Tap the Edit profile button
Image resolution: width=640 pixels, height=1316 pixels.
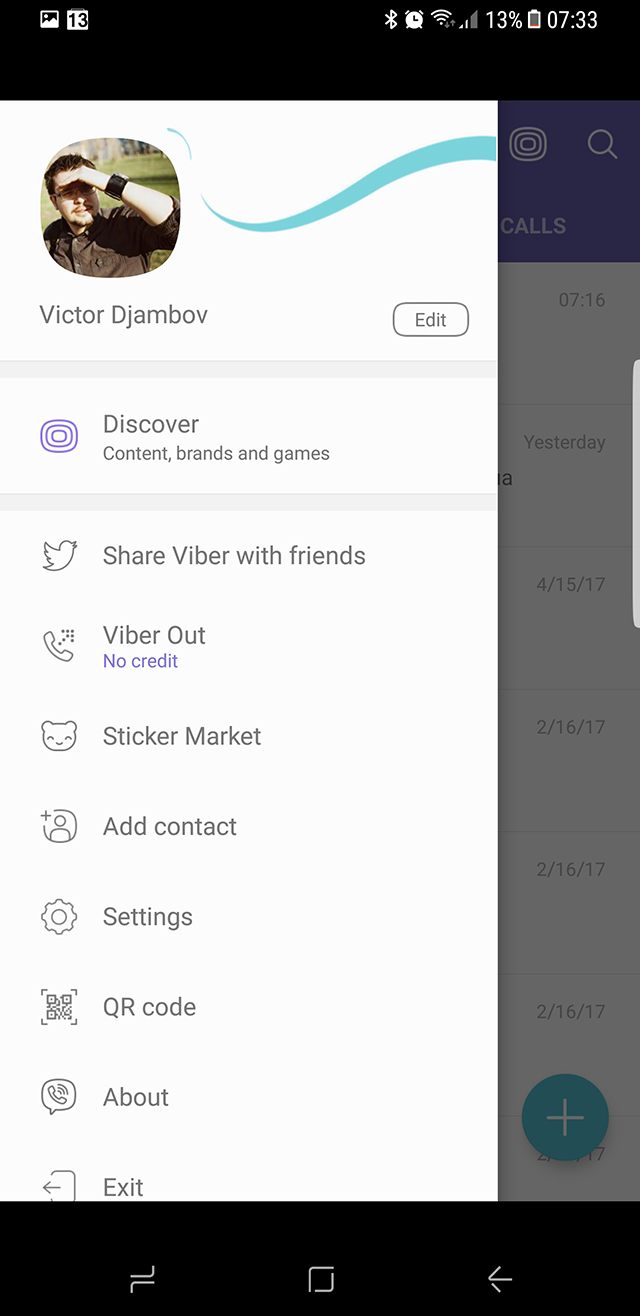(430, 320)
